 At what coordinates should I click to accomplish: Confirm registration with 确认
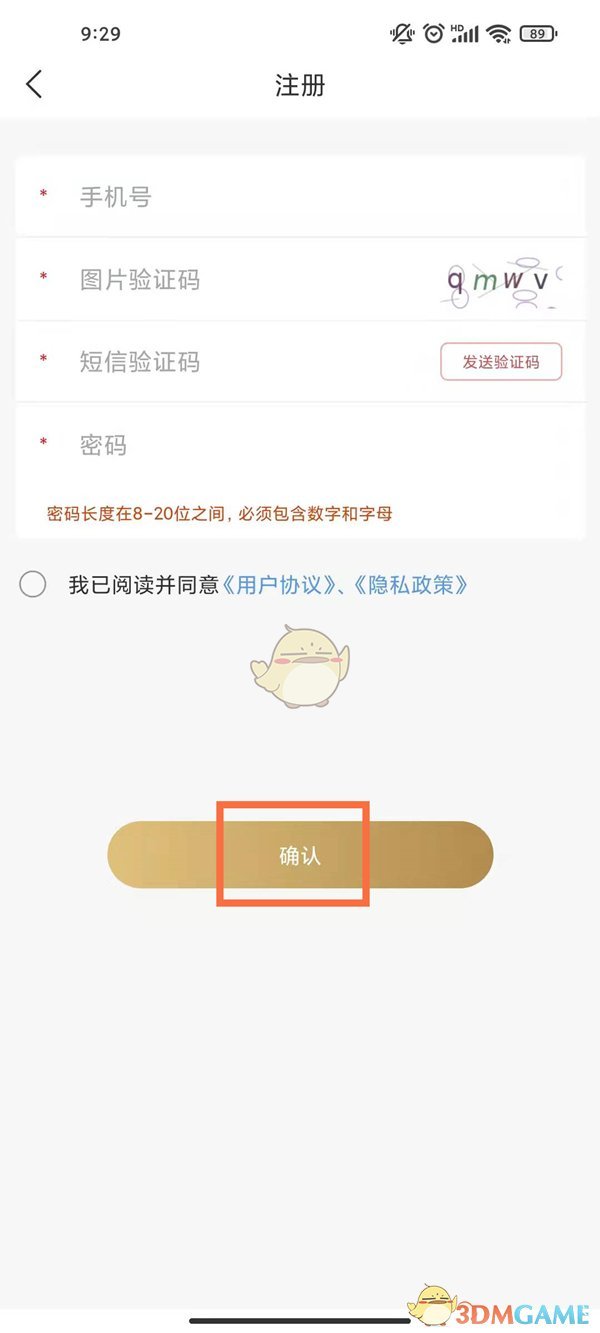[300, 856]
